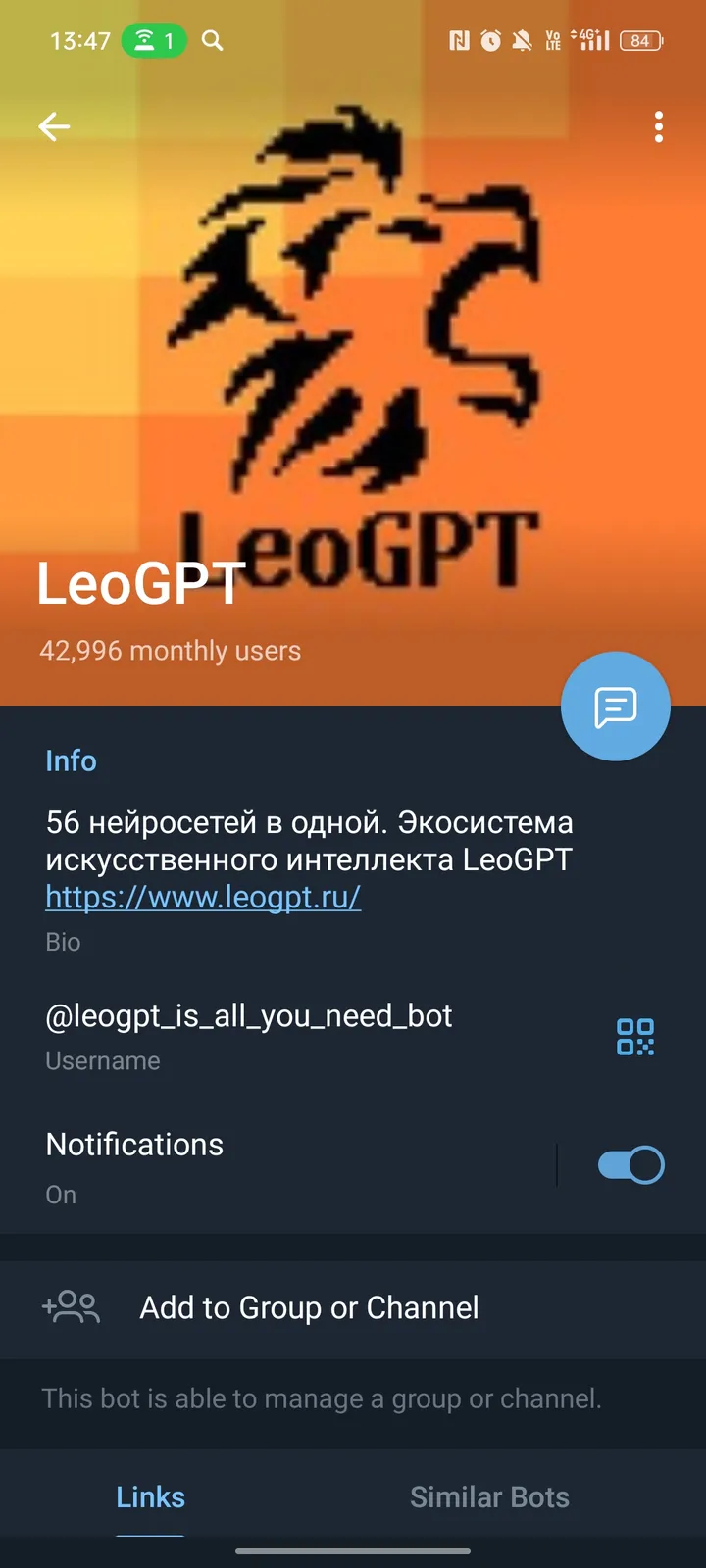This screenshot has height=1568, width=706.
Task: Open the three-dot overflow menu
Action: 658,126
